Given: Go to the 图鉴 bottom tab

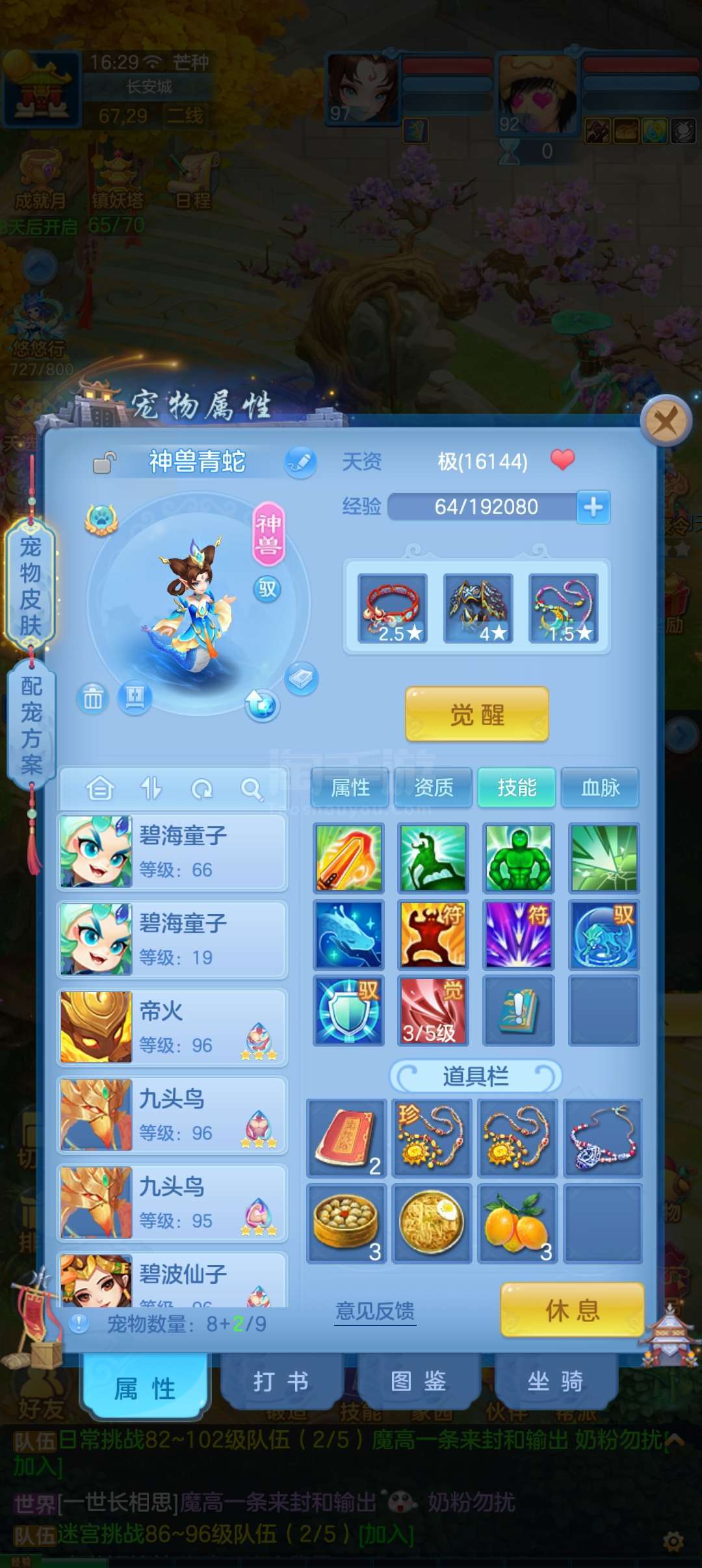Looking at the screenshot, I should point(419,1381).
